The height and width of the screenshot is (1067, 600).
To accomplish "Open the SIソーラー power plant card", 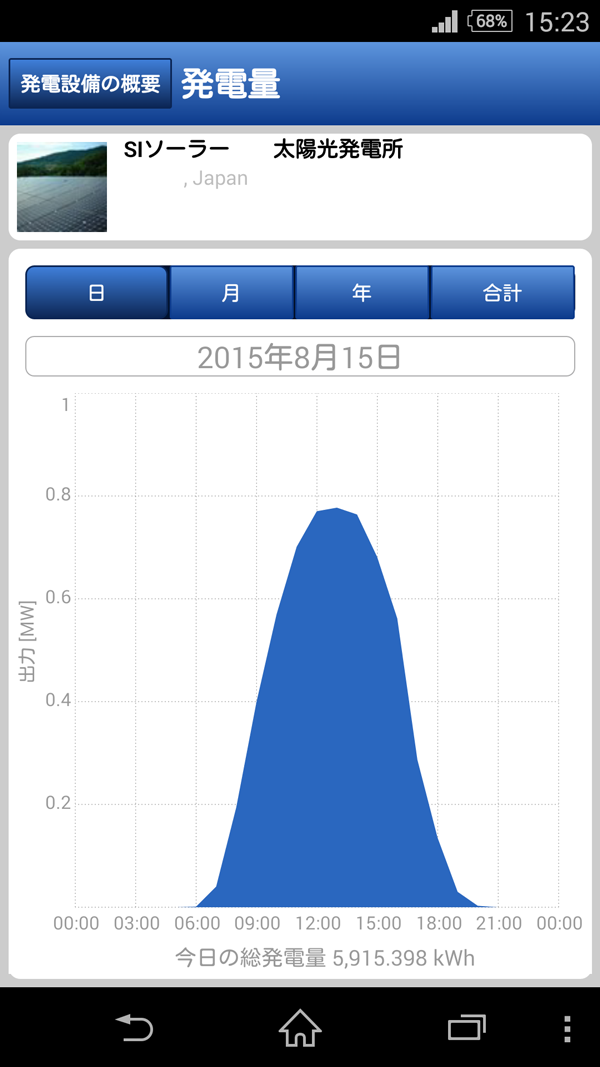I will 300,187.
